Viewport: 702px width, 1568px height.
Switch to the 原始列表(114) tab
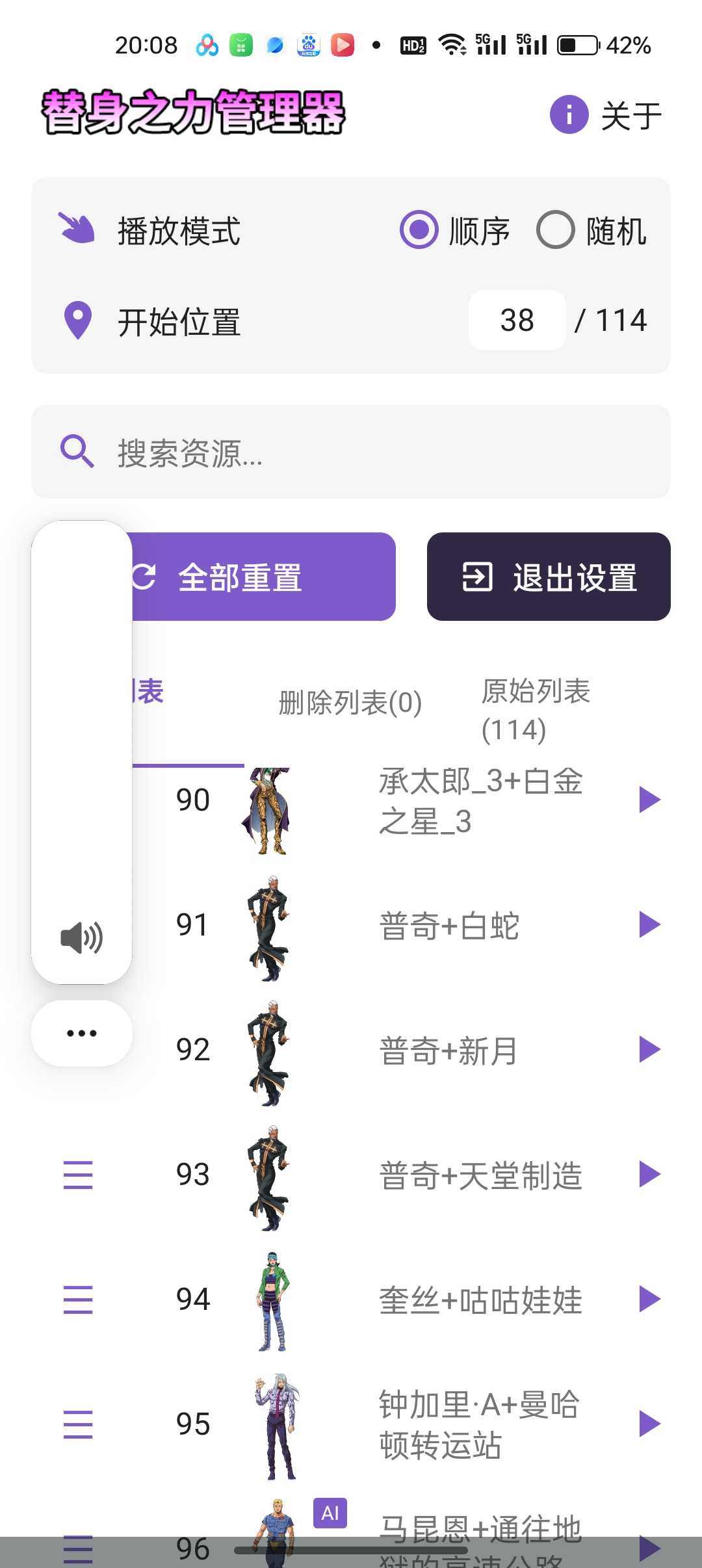[535, 709]
